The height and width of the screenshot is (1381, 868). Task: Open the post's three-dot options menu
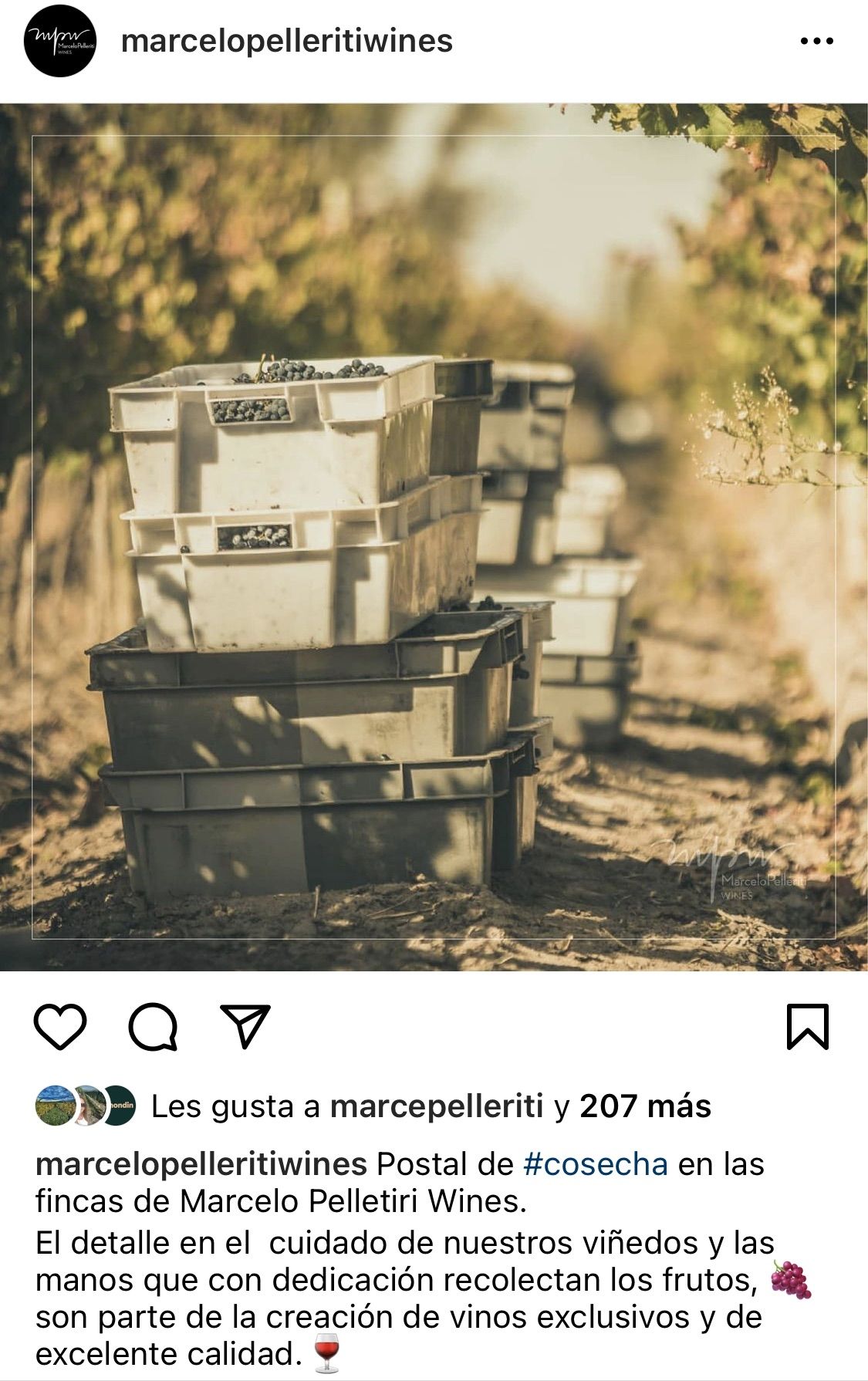pyautogui.click(x=816, y=42)
